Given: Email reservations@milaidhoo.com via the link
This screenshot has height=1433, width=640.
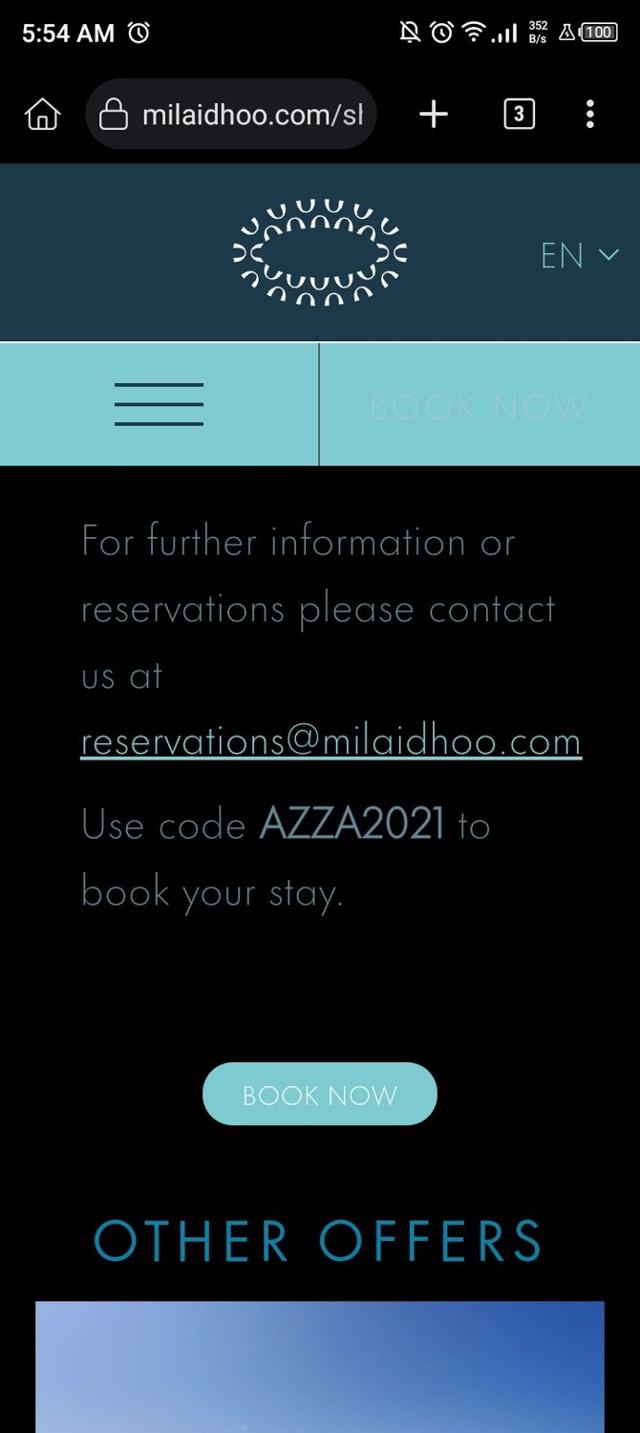Looking at the screenshot, I should 331,742.
